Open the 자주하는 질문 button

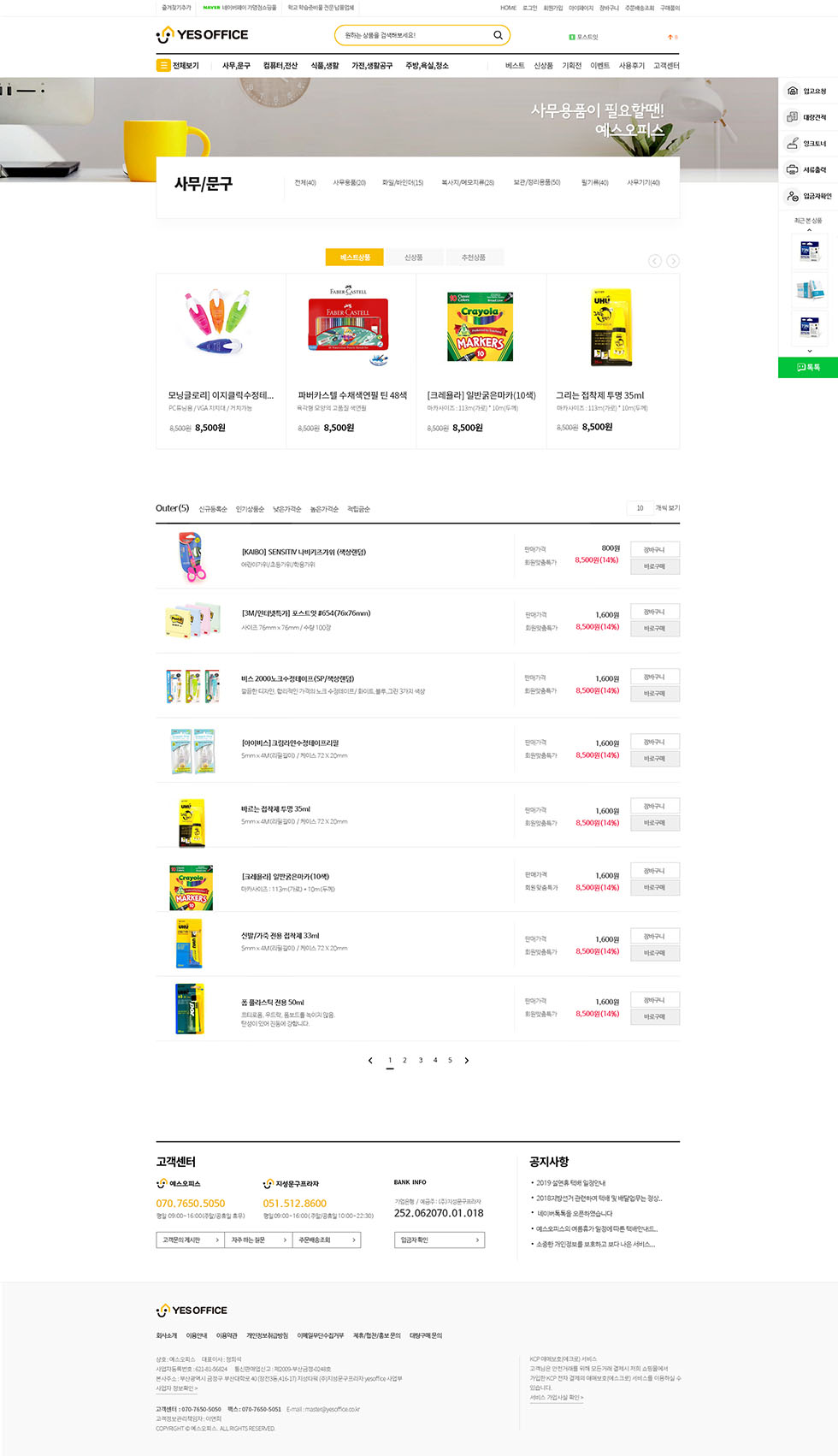pyautogui.click(x=257, y=1240)
